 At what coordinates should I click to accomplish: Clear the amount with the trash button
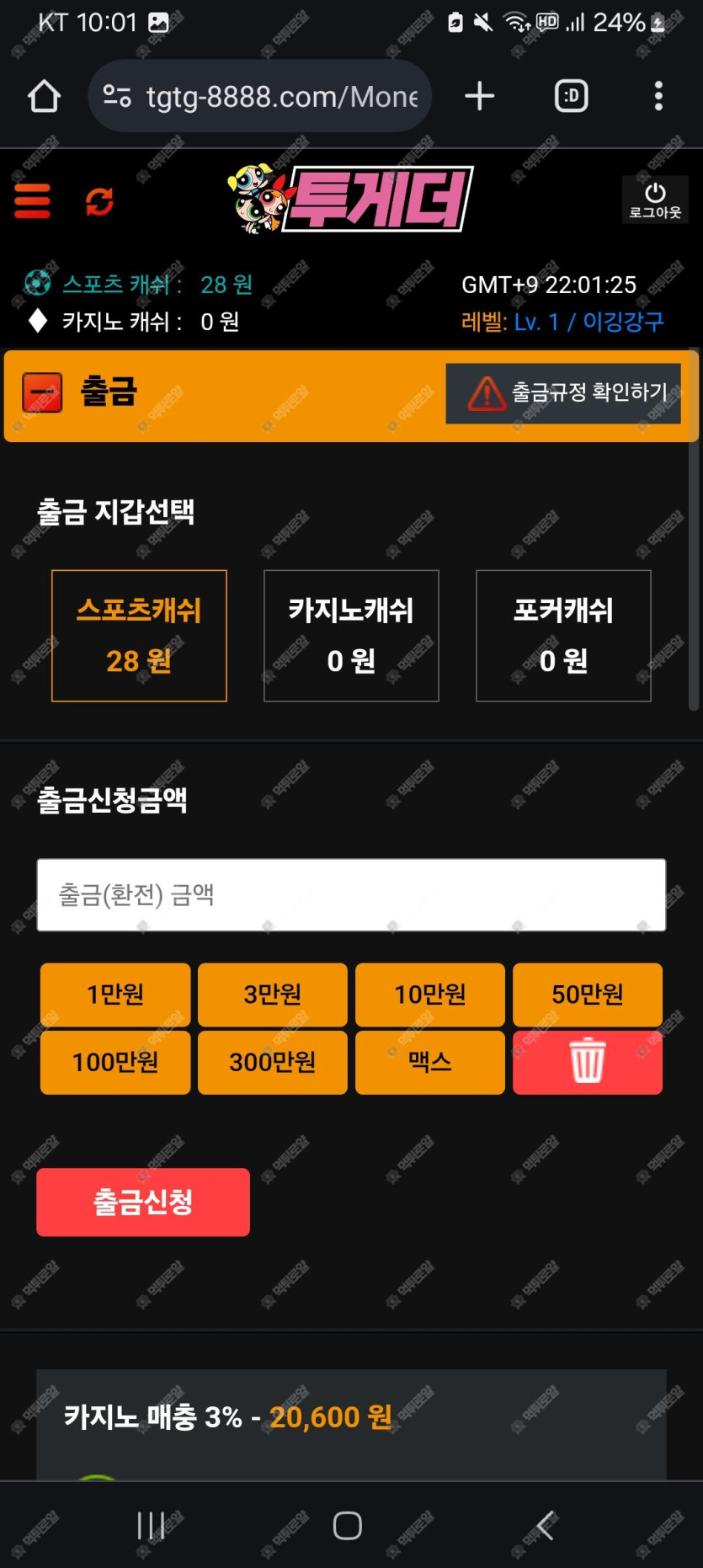click(588, 1063)
